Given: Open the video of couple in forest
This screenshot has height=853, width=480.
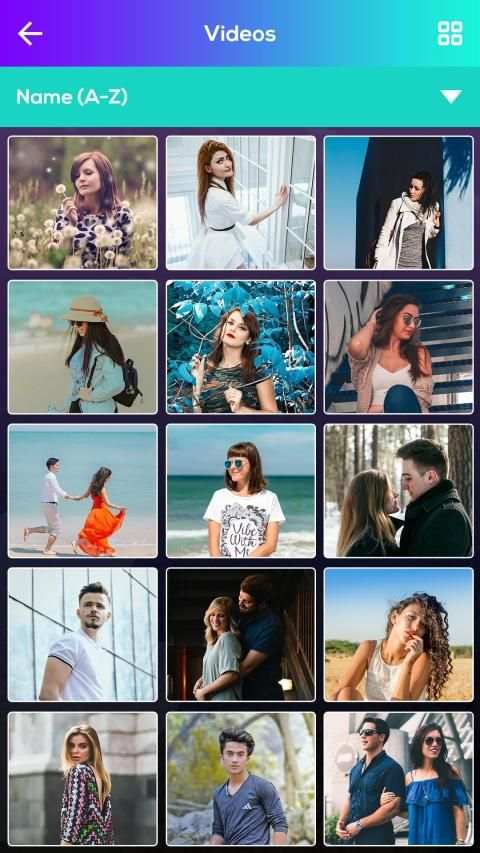Looking at the screenshot, I should [398, 491].
